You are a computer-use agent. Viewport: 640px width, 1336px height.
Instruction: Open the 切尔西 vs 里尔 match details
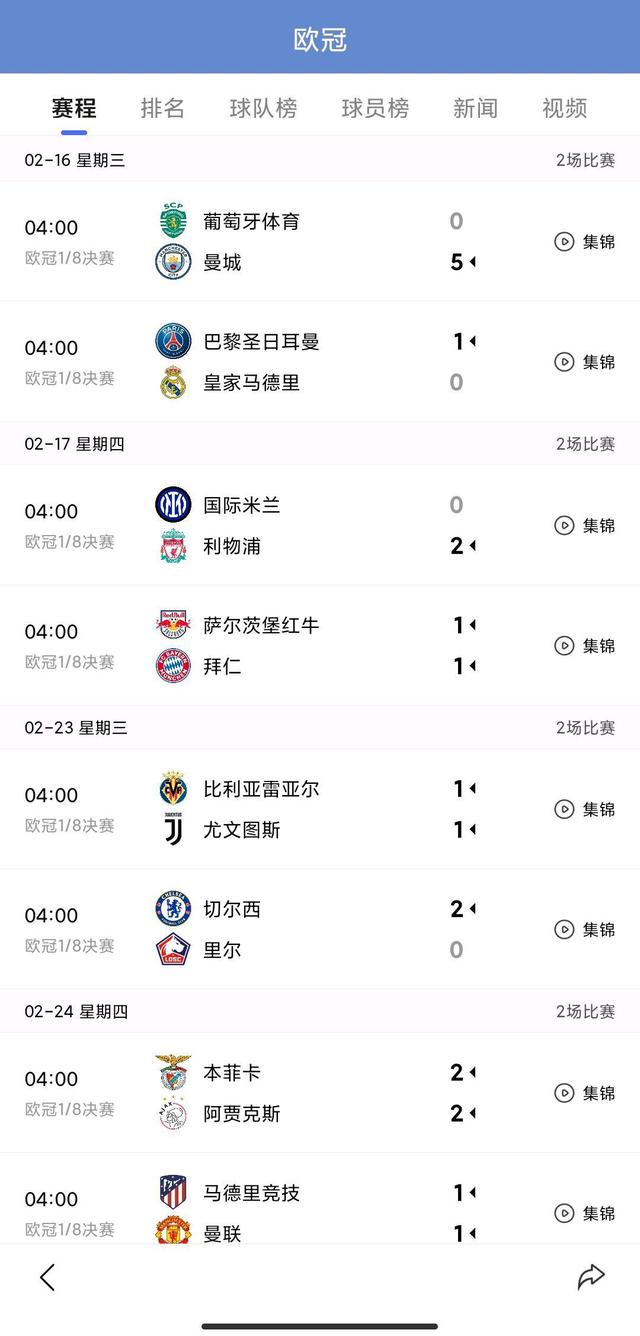coord(300,930)
